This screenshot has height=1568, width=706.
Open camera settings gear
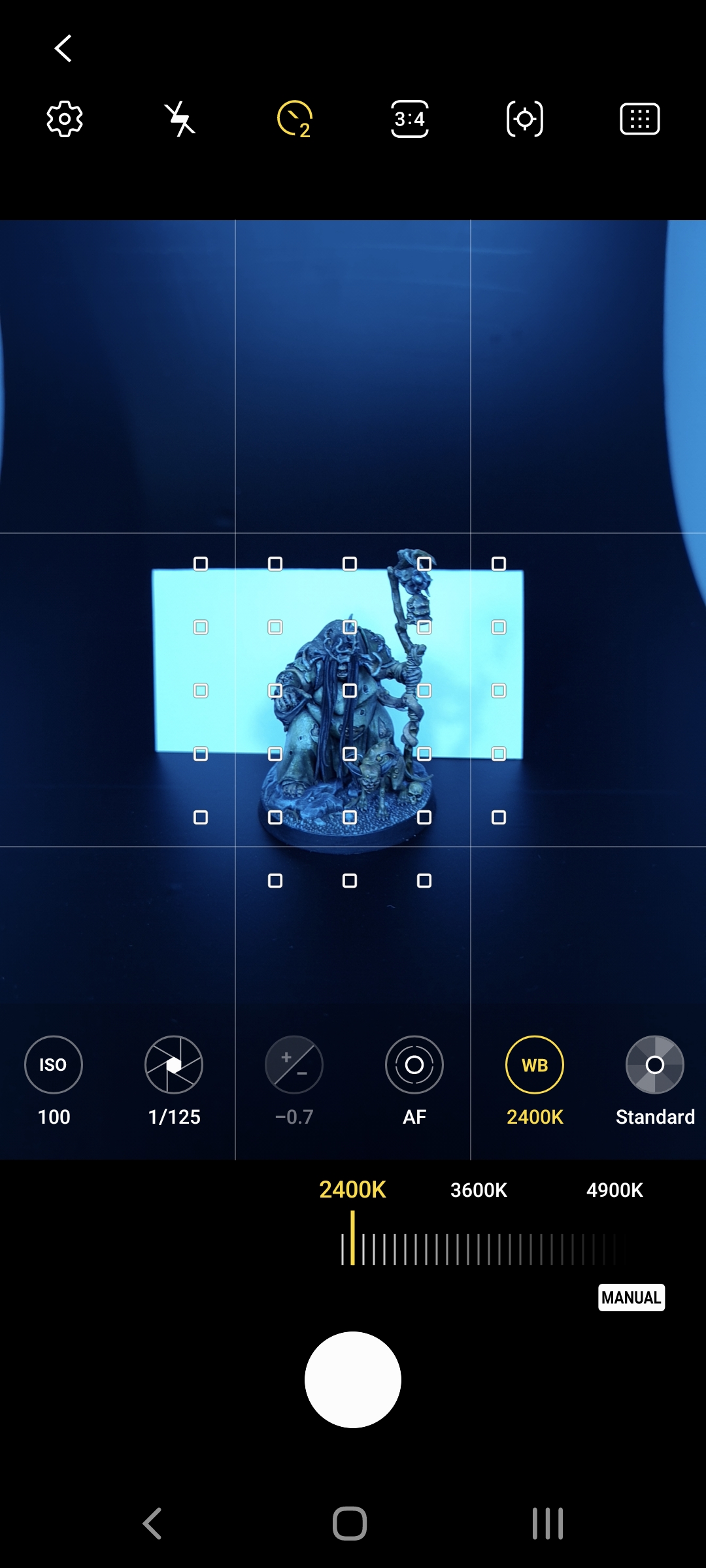coord(65,119)
